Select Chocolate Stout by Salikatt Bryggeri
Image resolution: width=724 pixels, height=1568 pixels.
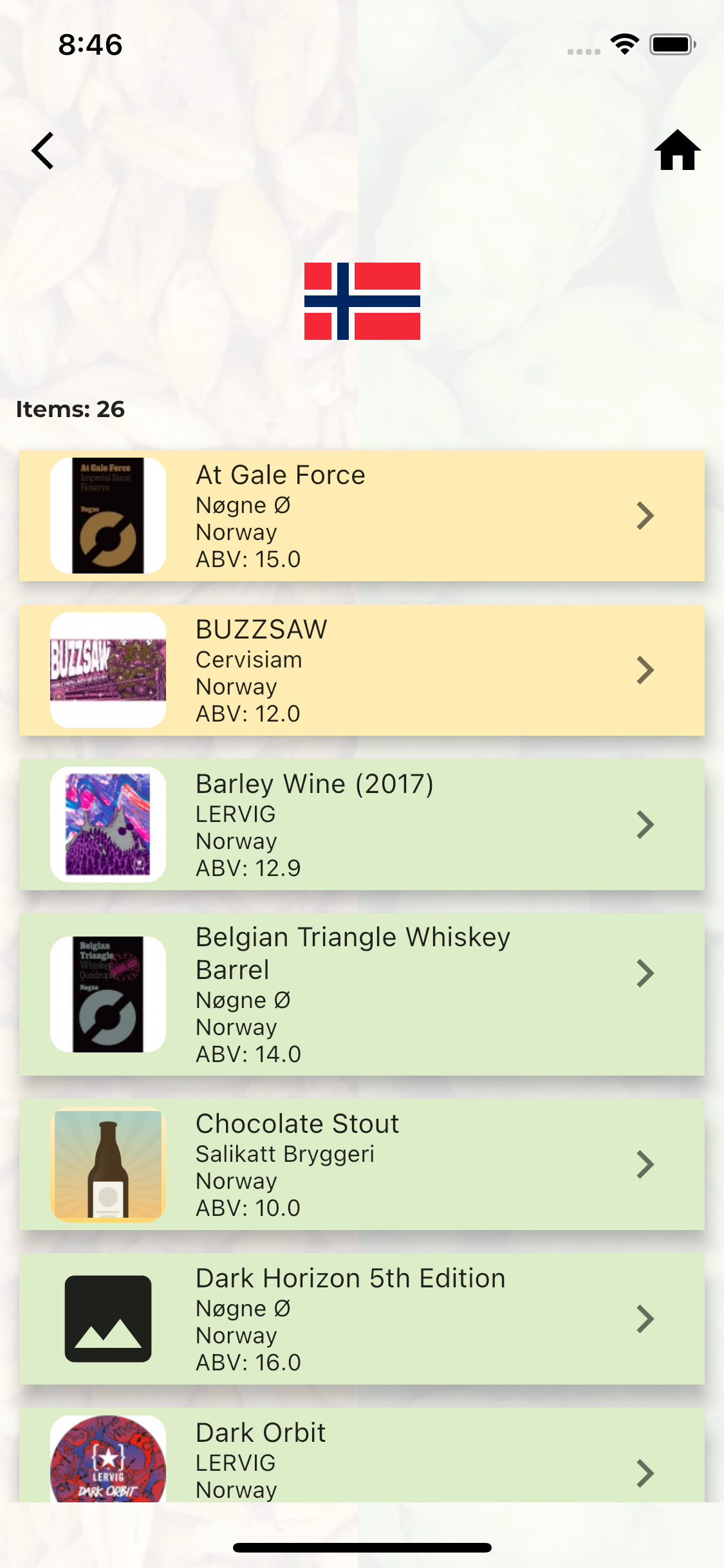(x=362, y=1164)
